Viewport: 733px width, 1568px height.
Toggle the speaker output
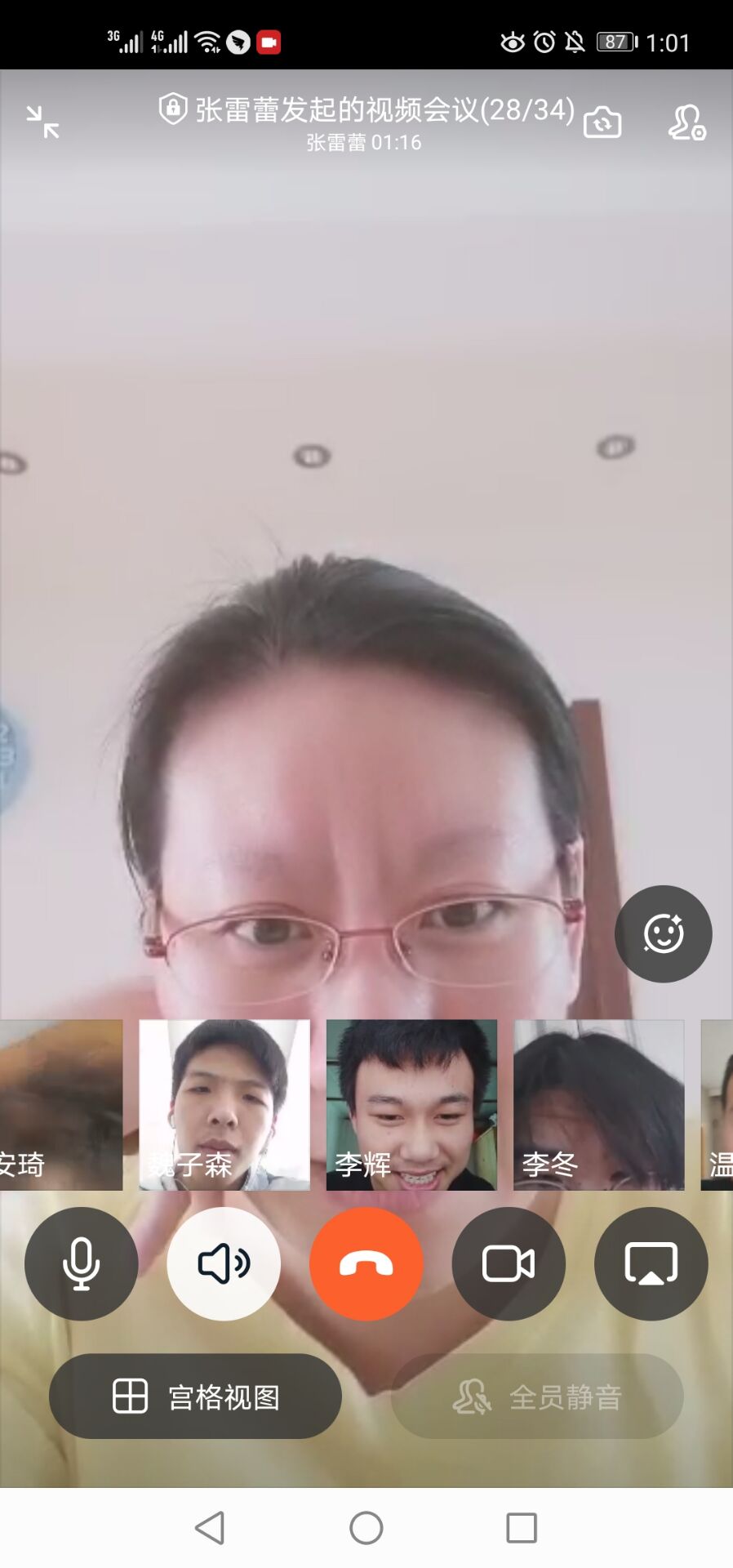tap(224, 1263)
